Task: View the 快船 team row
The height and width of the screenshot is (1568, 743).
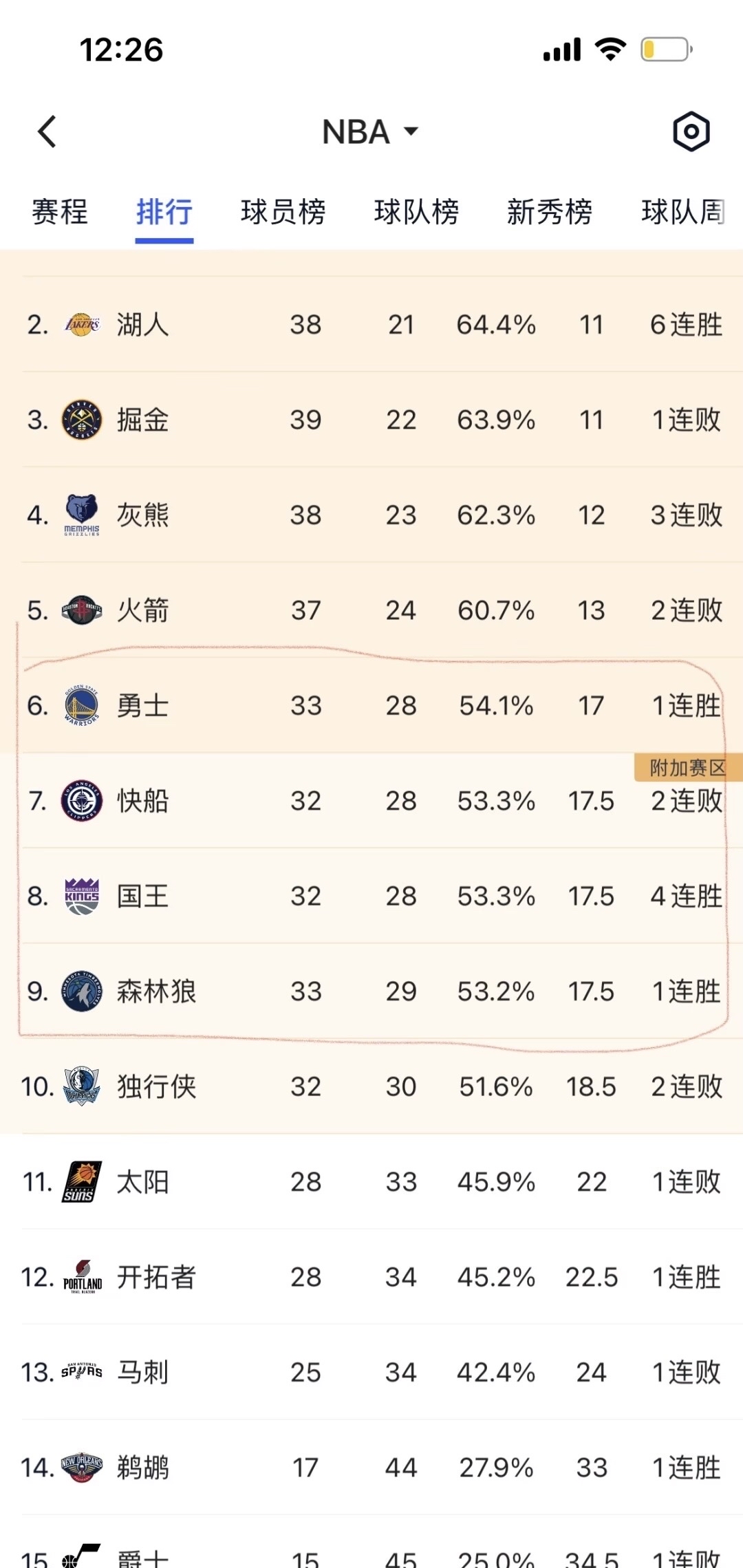Action: [142, 801]
